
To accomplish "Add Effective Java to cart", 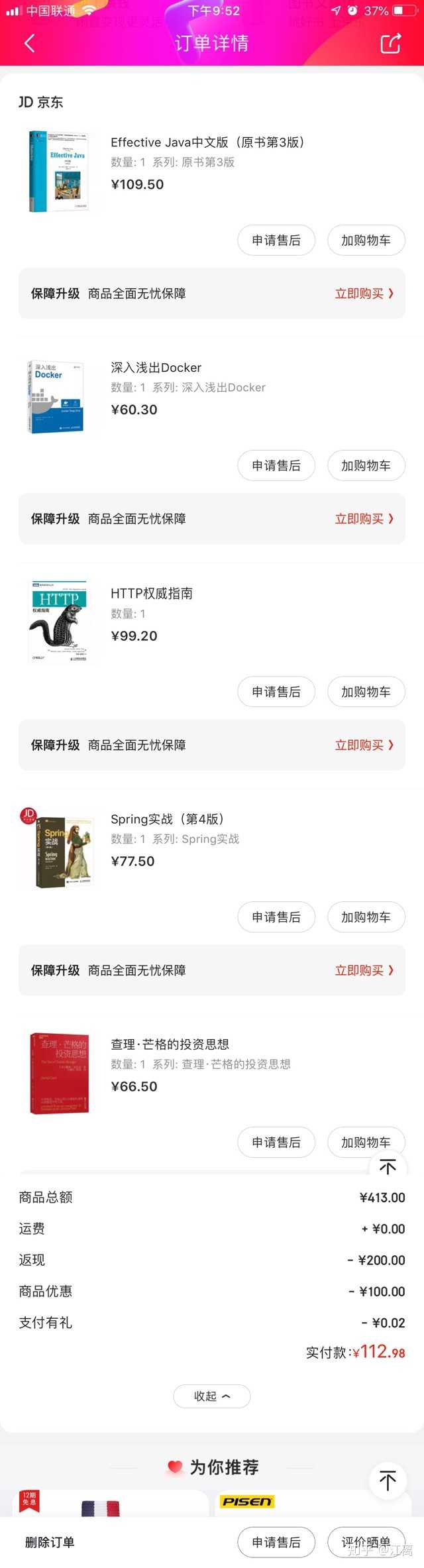I will click(366, 241).
